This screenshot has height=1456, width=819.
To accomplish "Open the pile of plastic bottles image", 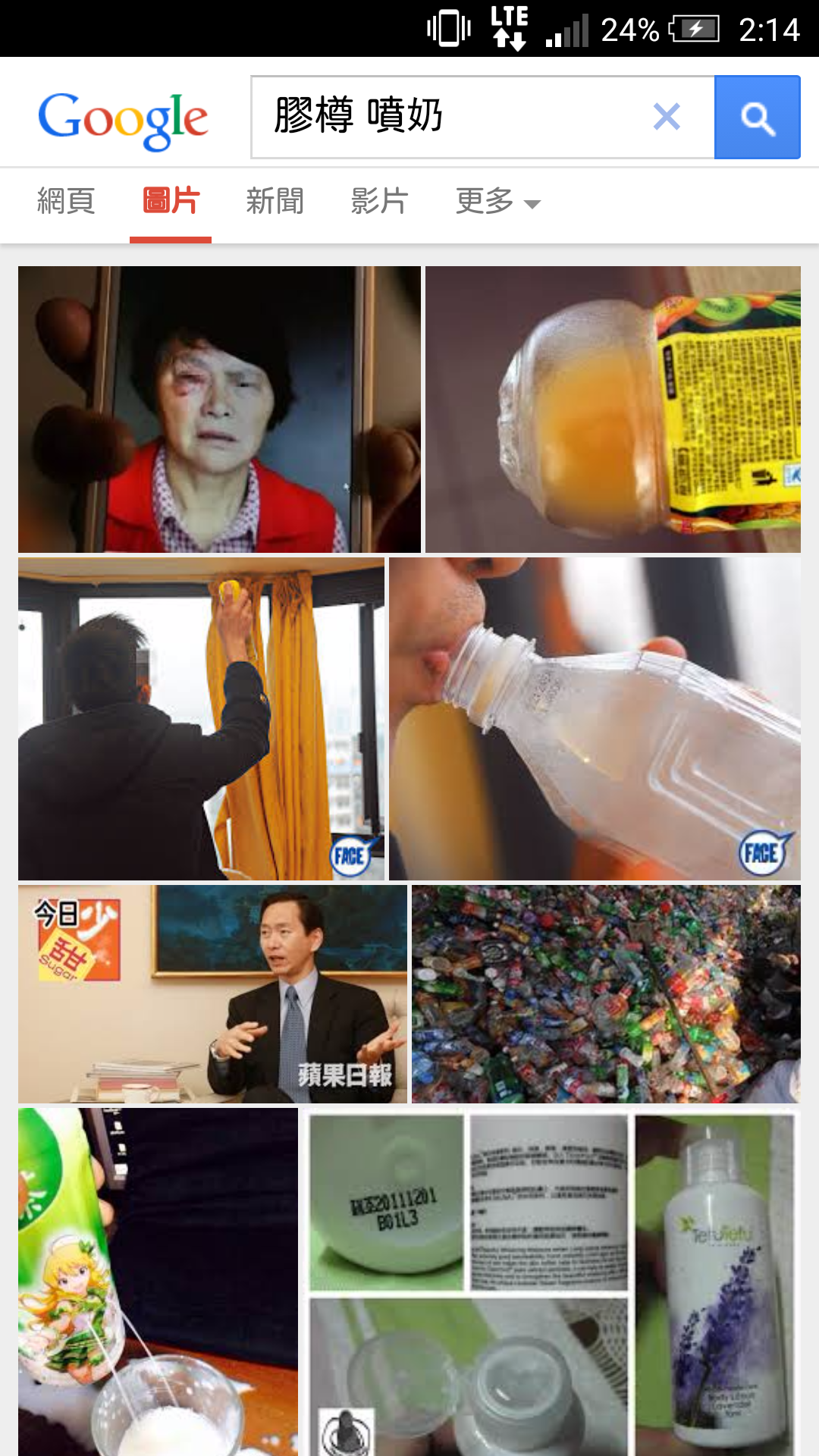I will (606, 993).
